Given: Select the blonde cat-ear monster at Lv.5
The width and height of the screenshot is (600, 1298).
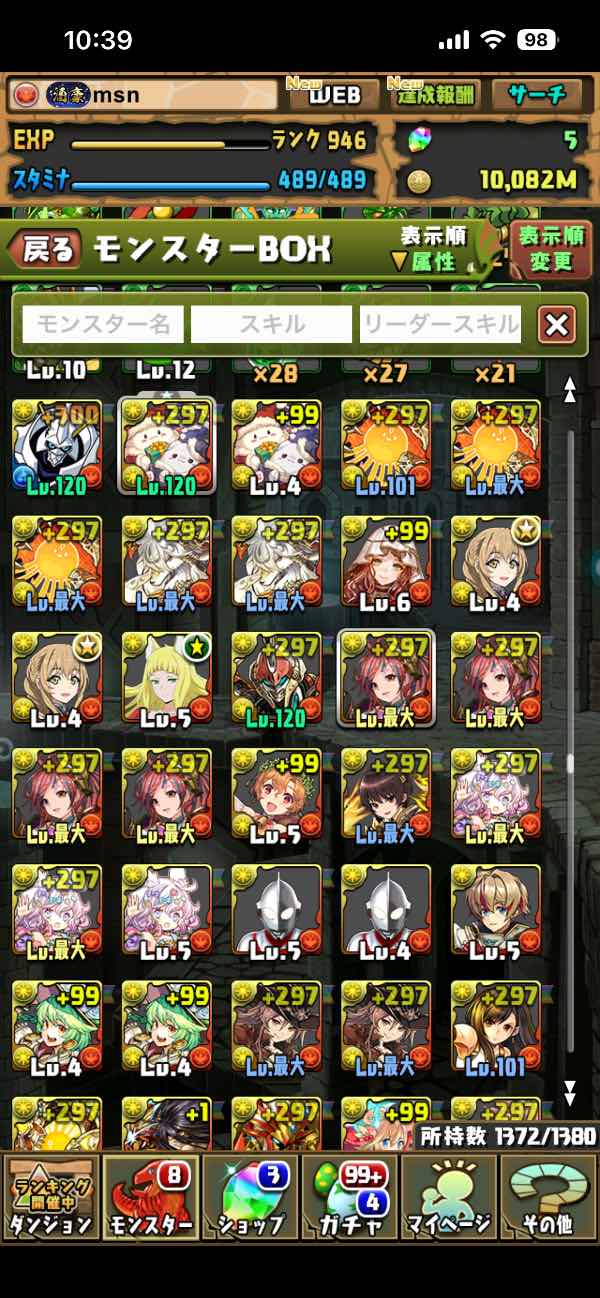Looking at the screenshot, I should point(167,678).
